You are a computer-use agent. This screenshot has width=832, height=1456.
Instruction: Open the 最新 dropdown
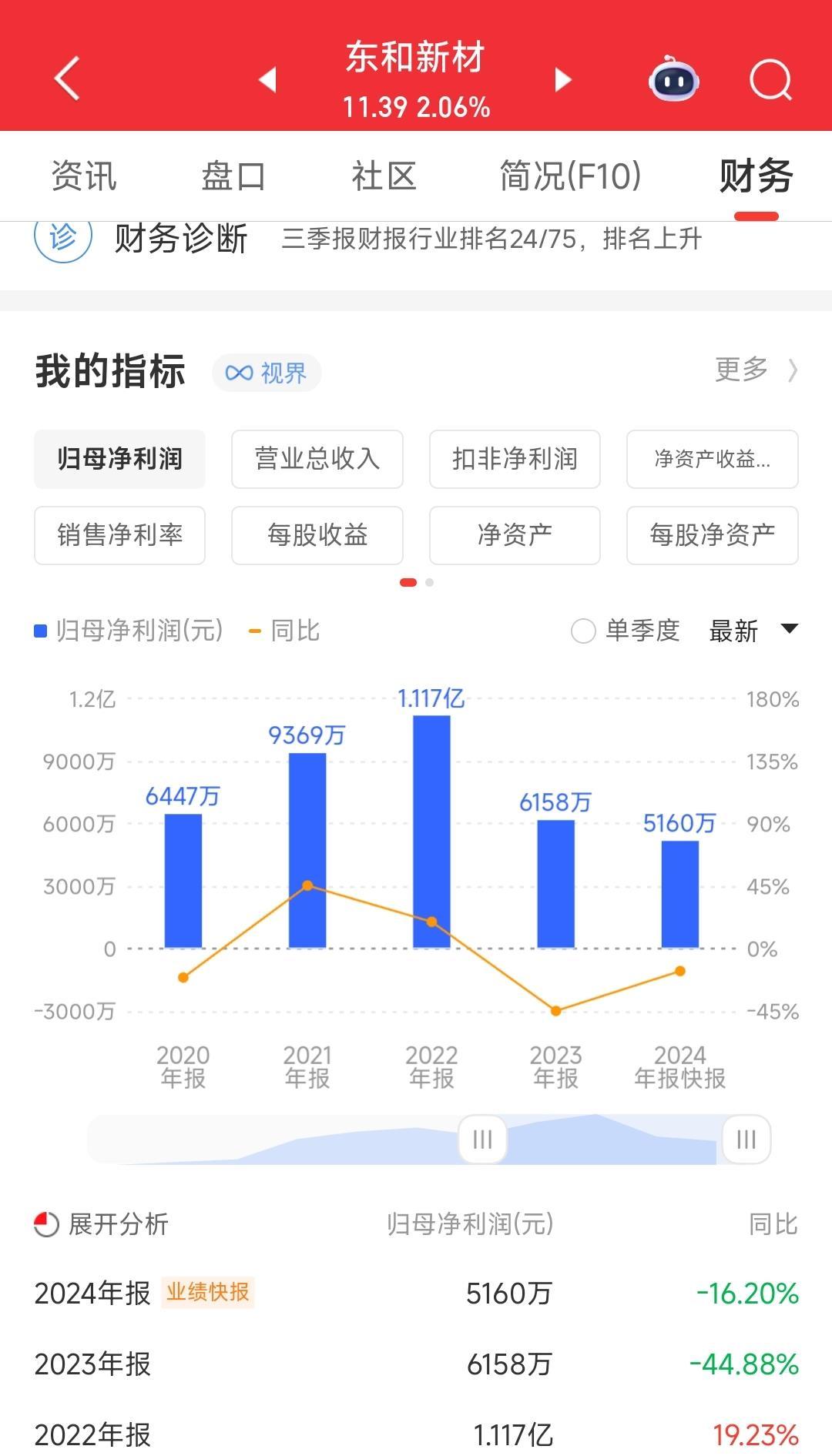click(752, 631)
